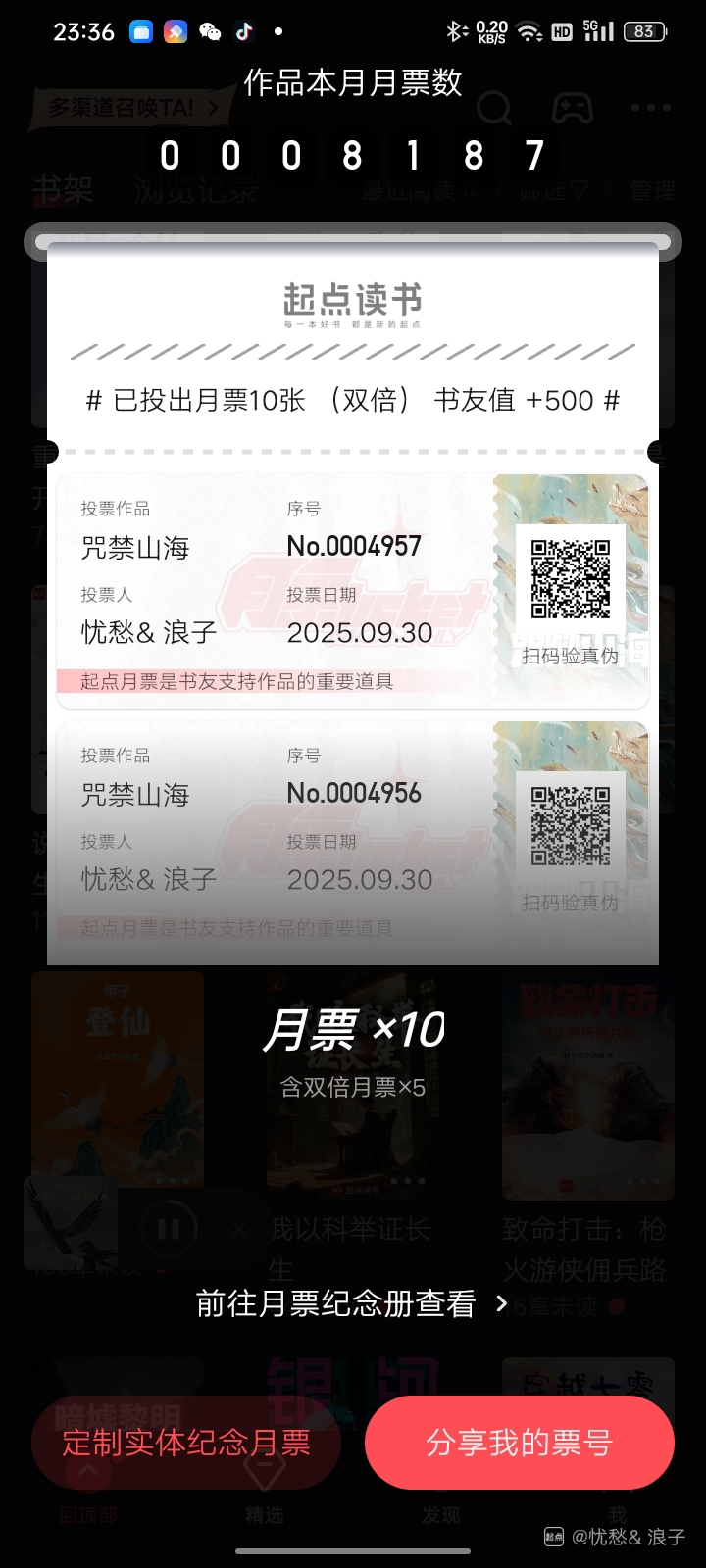The width and height of the screenshot is (706, 1568).
Task: Tap 分享我的票号 button
Action: (519, 1443)
